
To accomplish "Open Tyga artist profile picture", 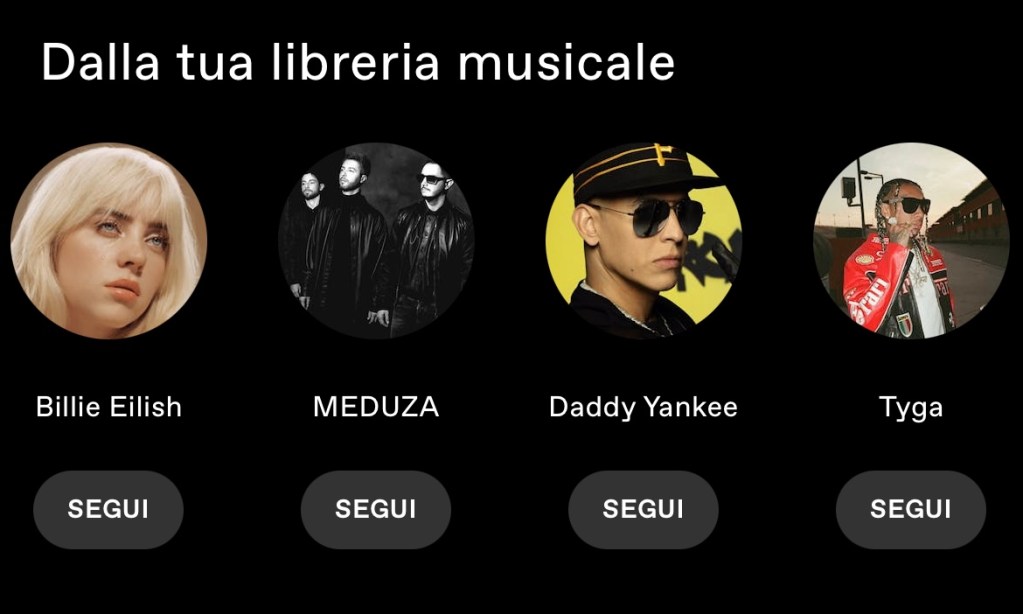I will (x=910, y=241).
